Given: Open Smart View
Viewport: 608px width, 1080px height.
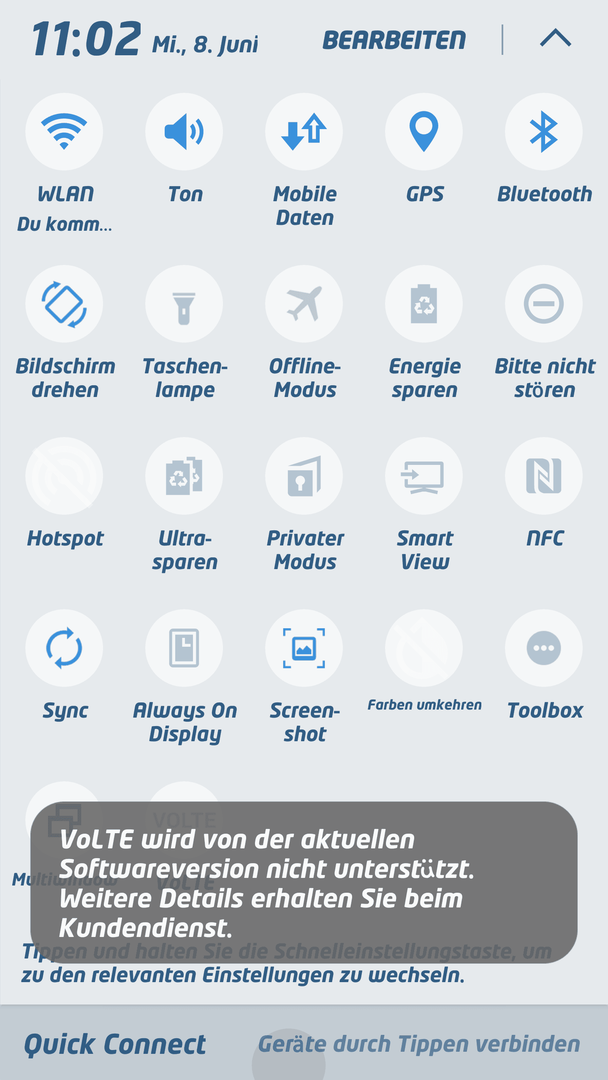Looking at the screenshot, I should pos(423,476).
